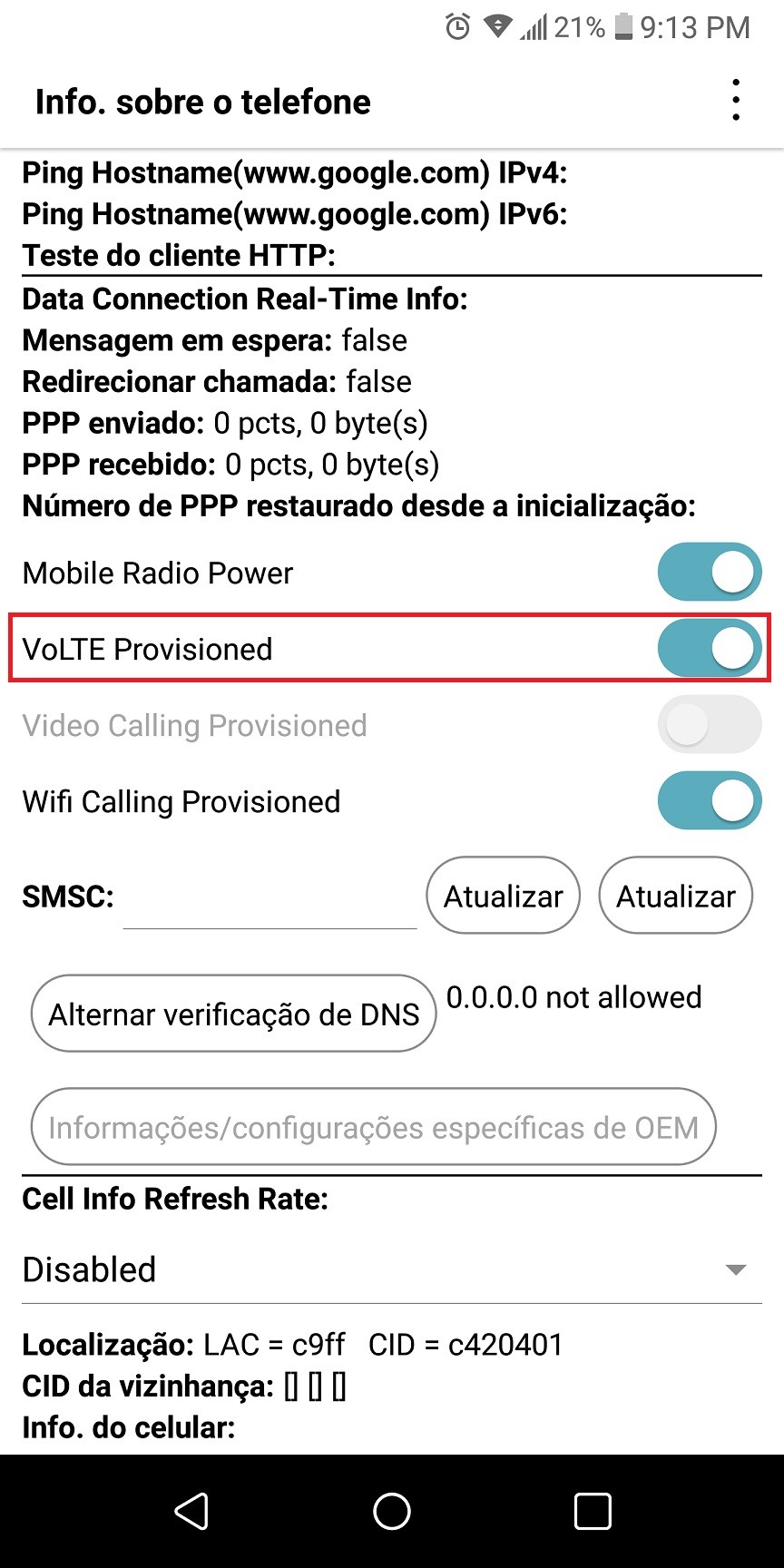Image resolution: width=784 pixels, height=1568 pixels.
Task: Open the overflow menu
Action: [736, 101]
